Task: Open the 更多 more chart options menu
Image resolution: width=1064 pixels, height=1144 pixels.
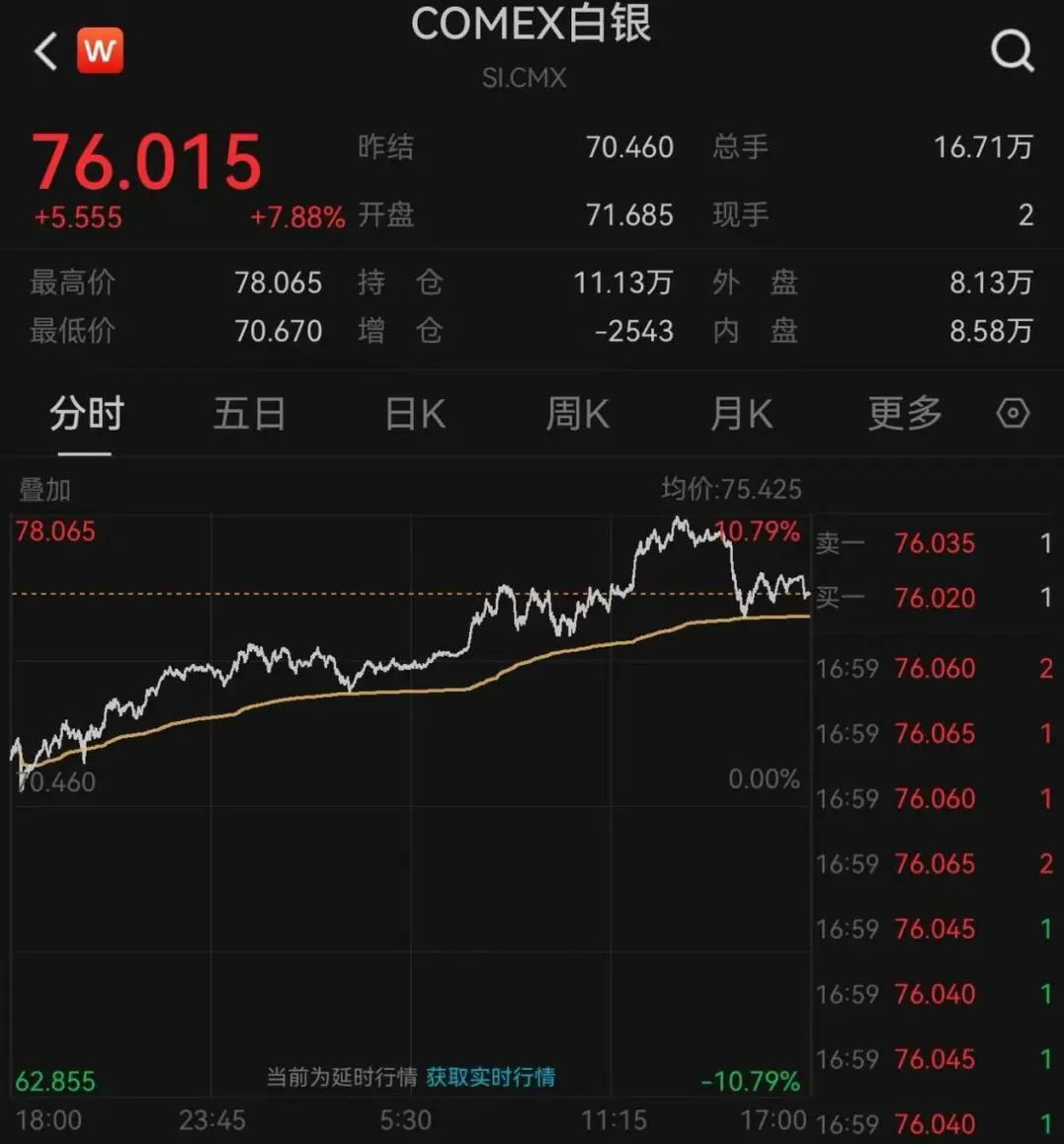Action: pyautogui.click(x=904, y=415)
